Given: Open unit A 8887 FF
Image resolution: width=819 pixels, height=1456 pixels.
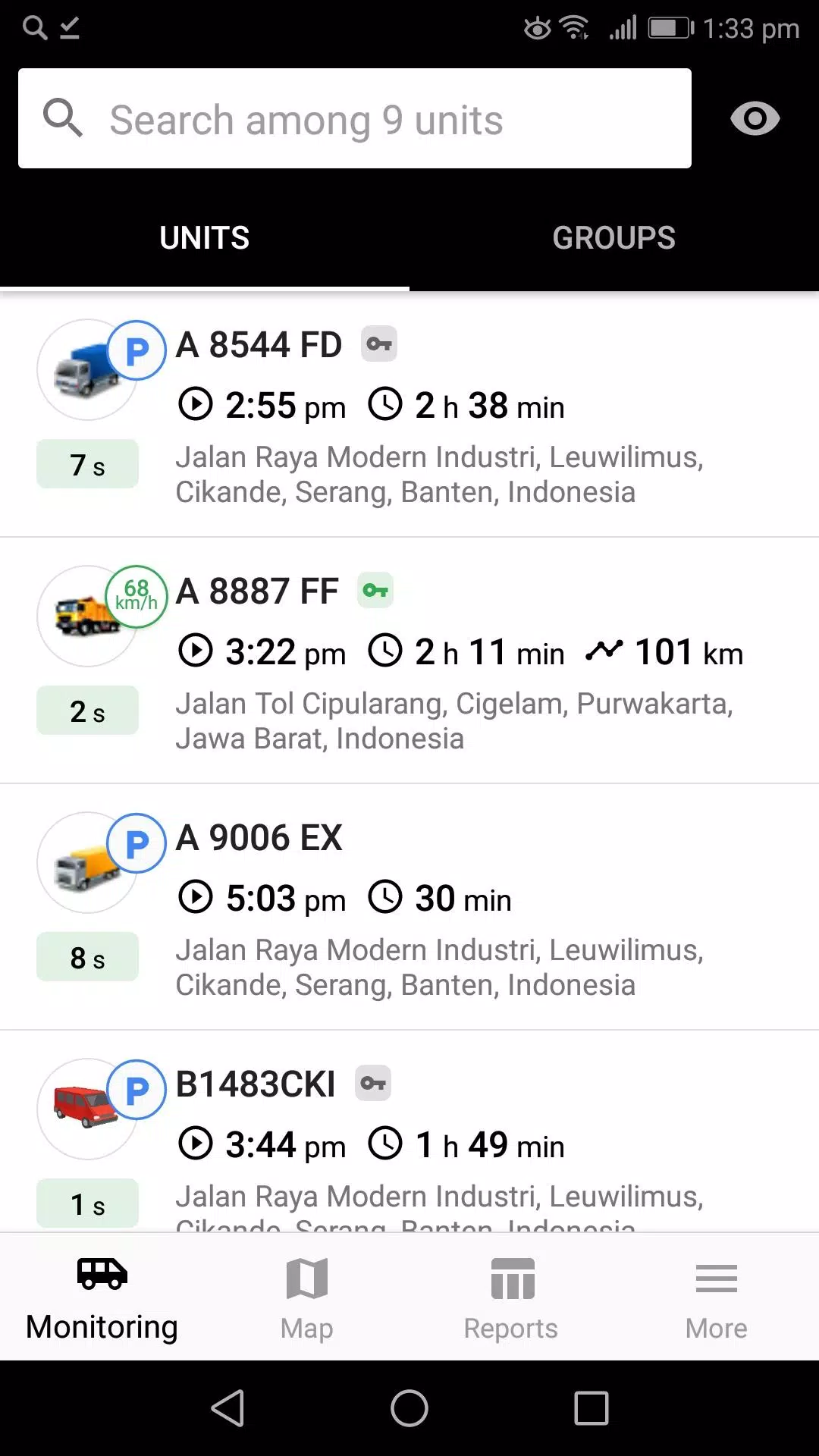Looking at the screenshot, I should [x=409, y=661].
